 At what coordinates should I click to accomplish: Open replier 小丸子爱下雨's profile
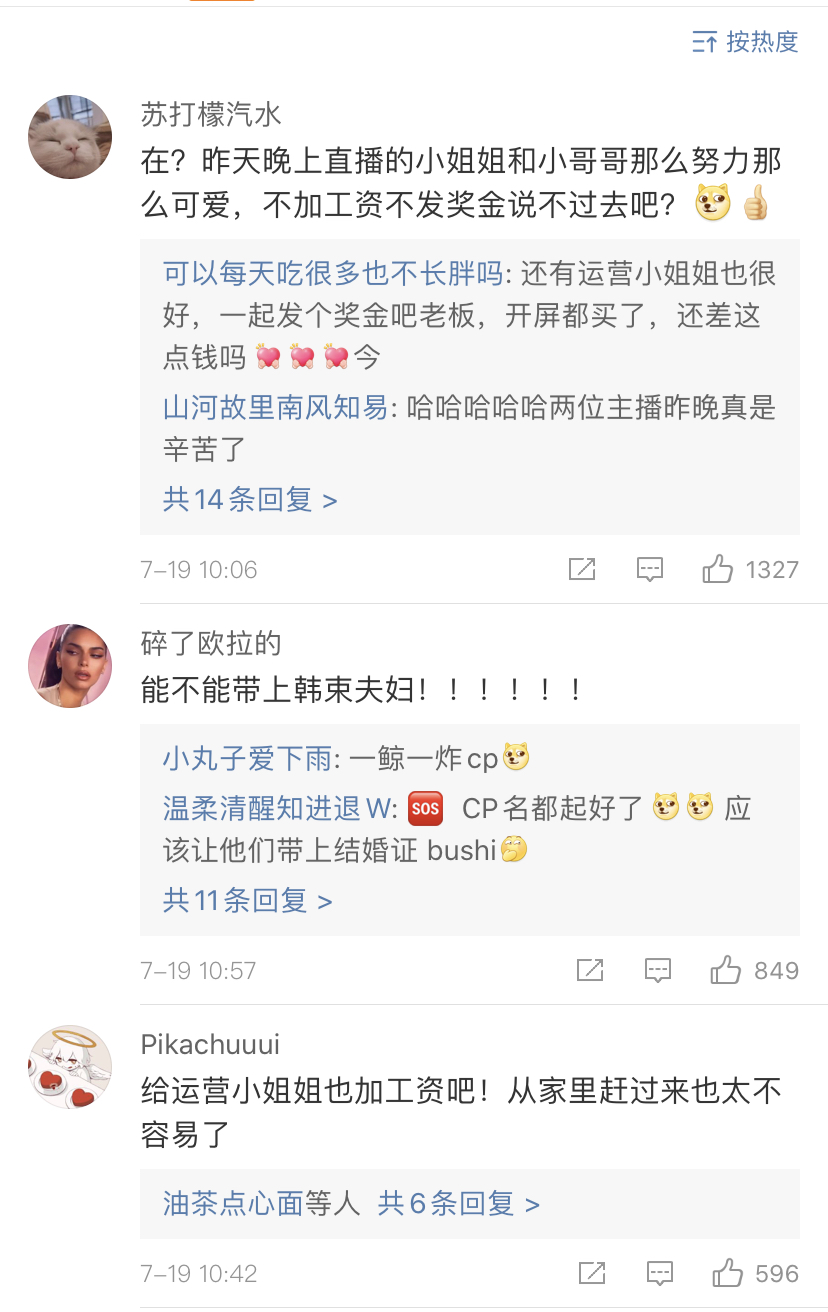point(246,759)
